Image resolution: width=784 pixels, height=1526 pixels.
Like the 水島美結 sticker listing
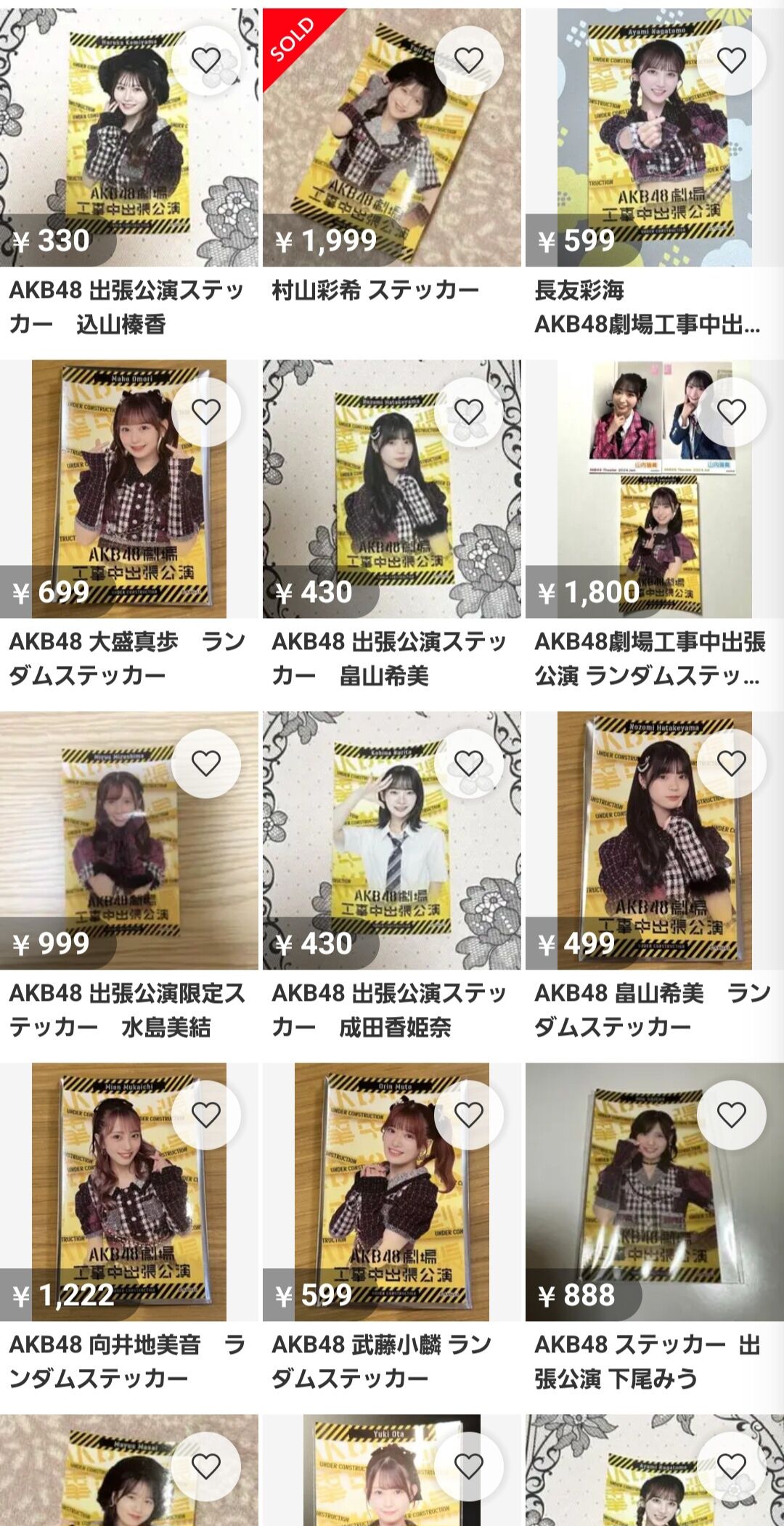pyautogui.click(x=205, y=763)
